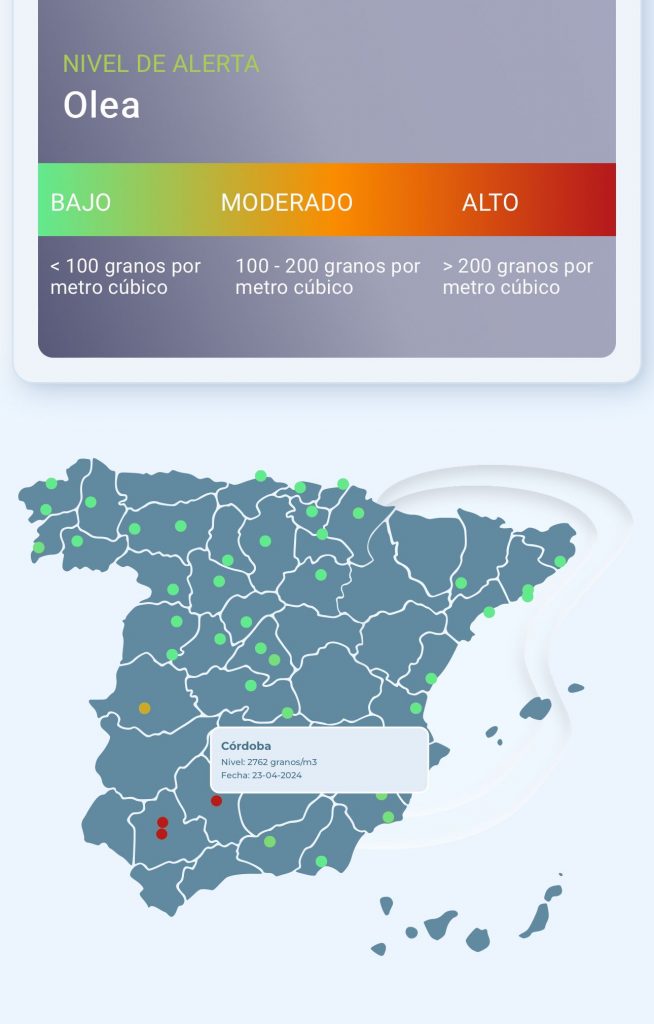Select the single yellow-orange marker on the map
This screenshot has width=654, height=1024.
coord(144,708)
